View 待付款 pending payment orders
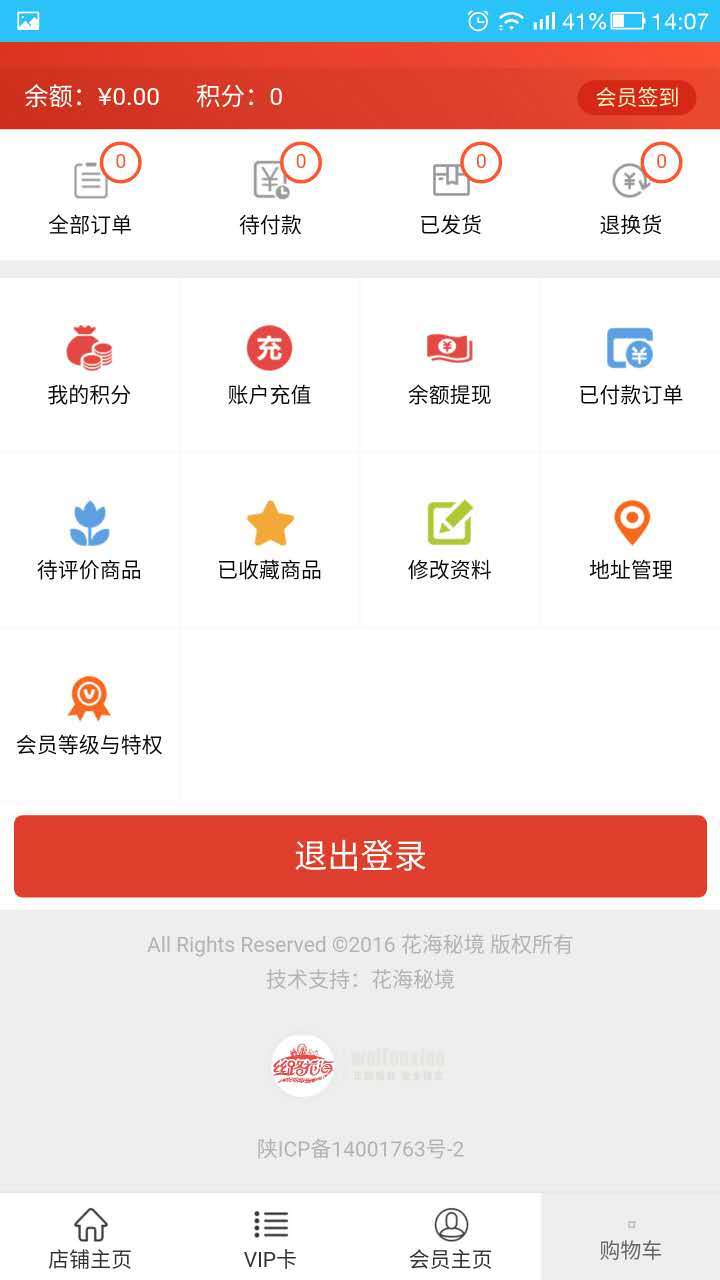The image size is (720, 1280). point(270,196)
